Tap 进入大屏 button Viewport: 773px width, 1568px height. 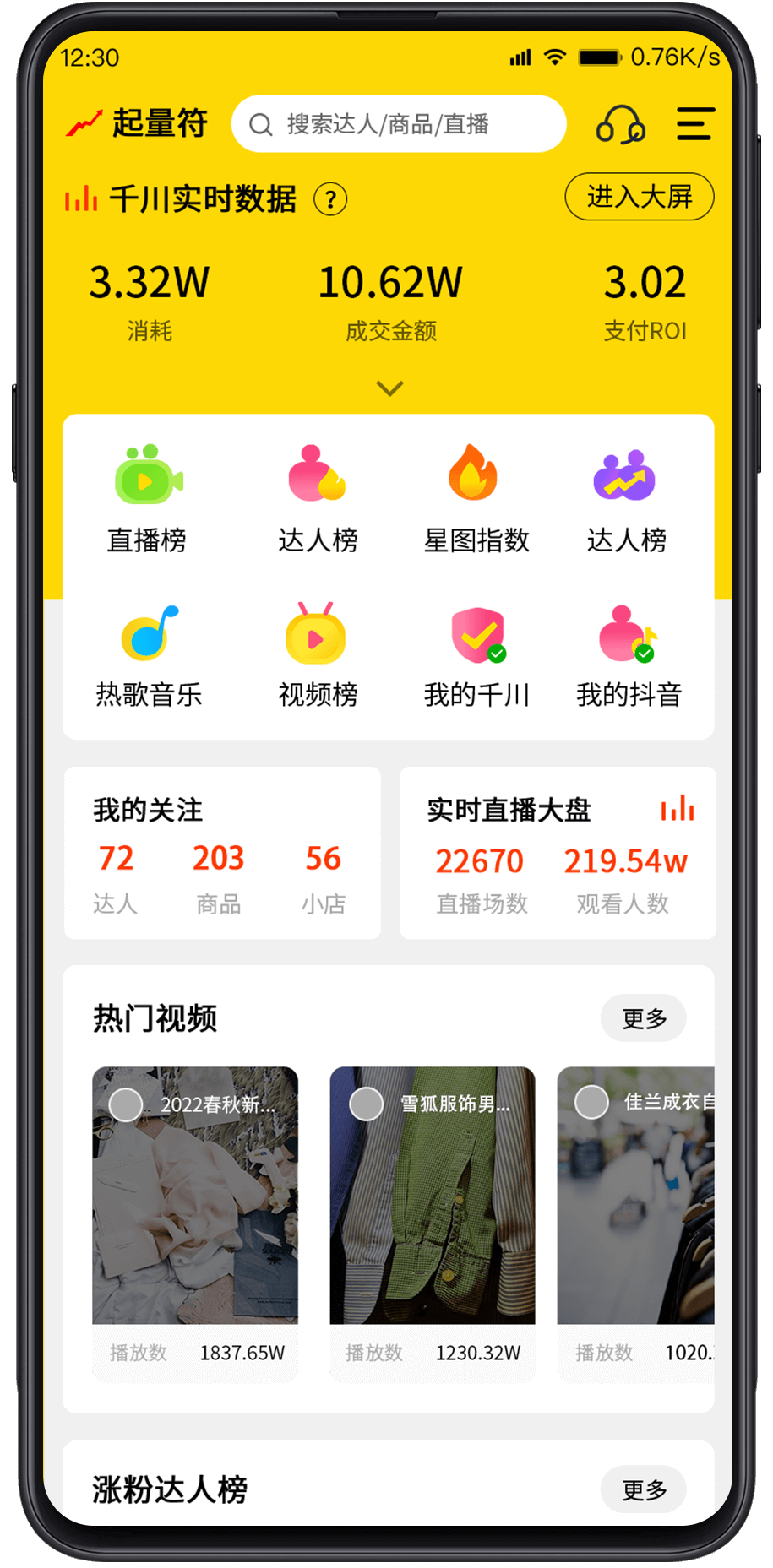click(x=639, y=197)
